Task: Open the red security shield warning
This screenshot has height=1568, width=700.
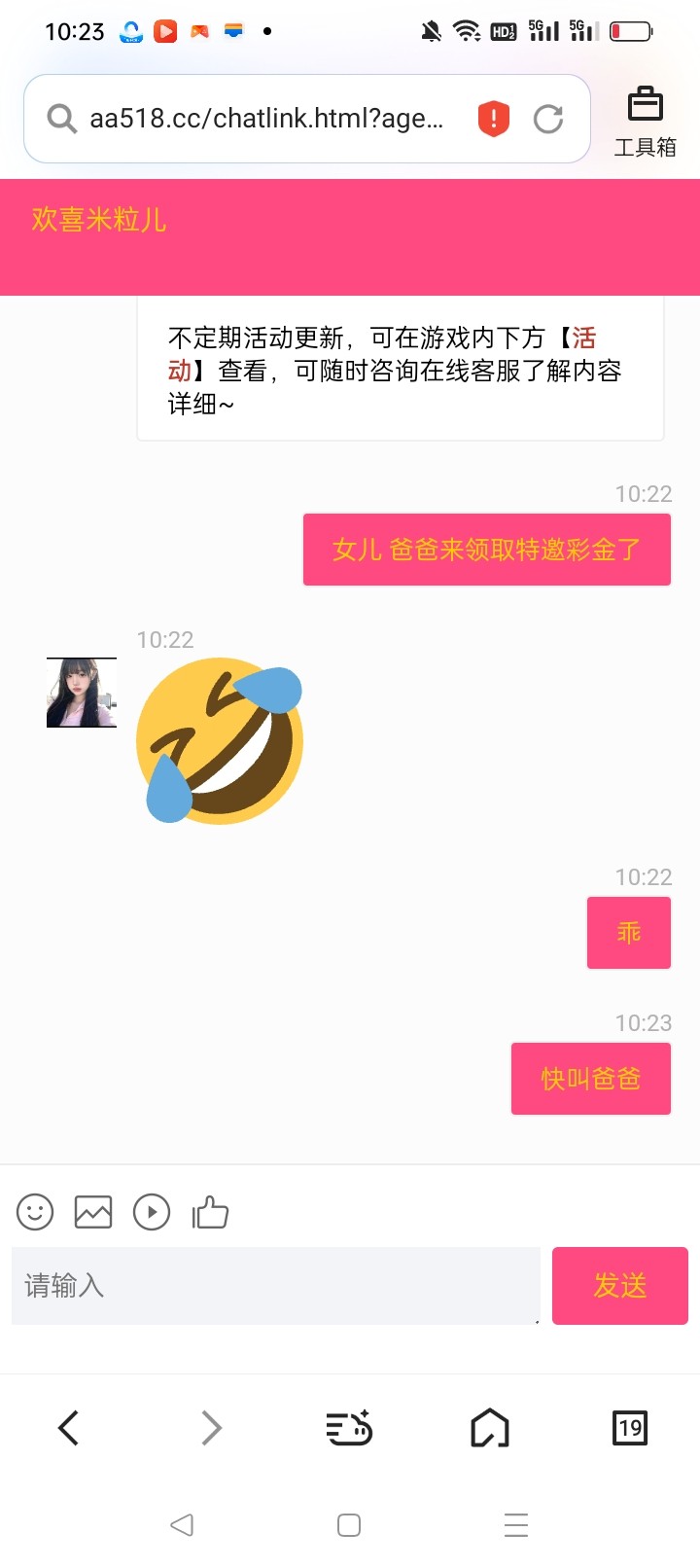Action: pos(494,119)
